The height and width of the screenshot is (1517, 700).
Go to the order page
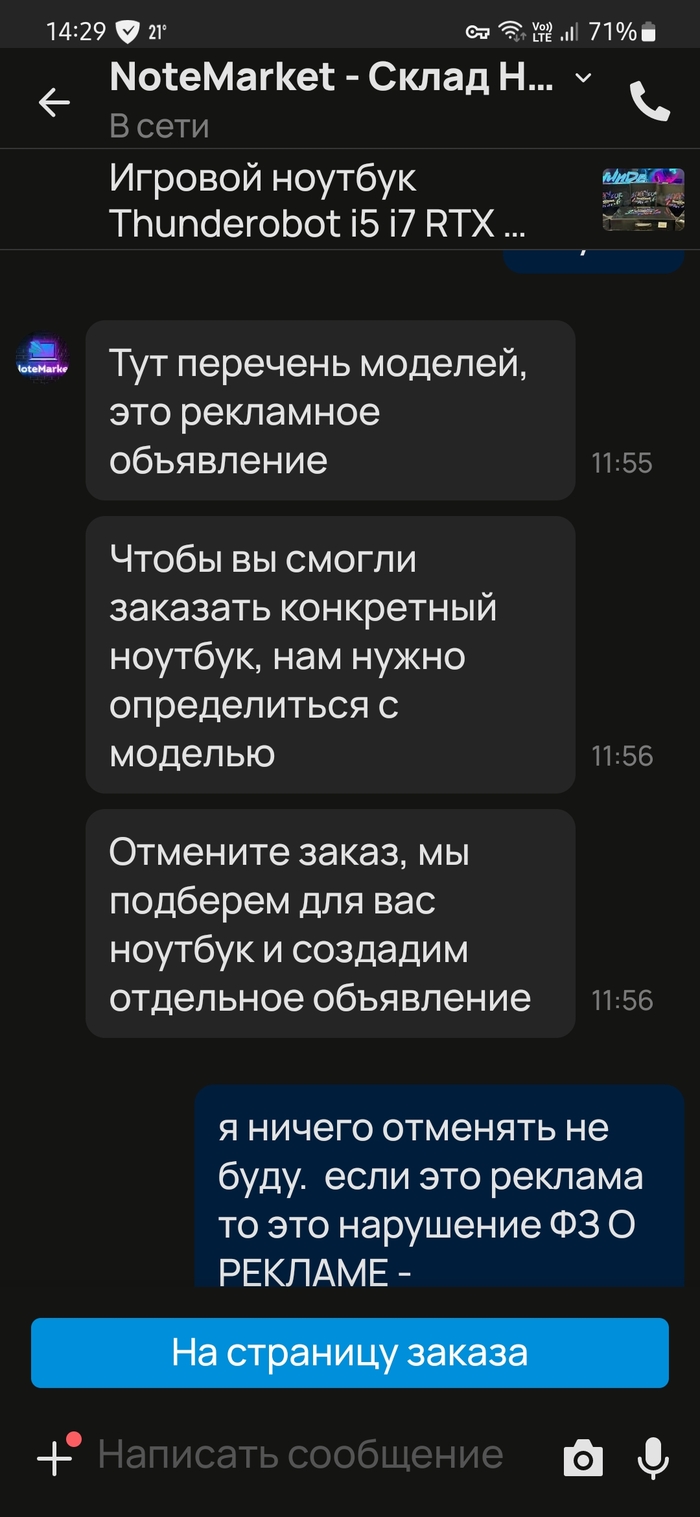349,1353
